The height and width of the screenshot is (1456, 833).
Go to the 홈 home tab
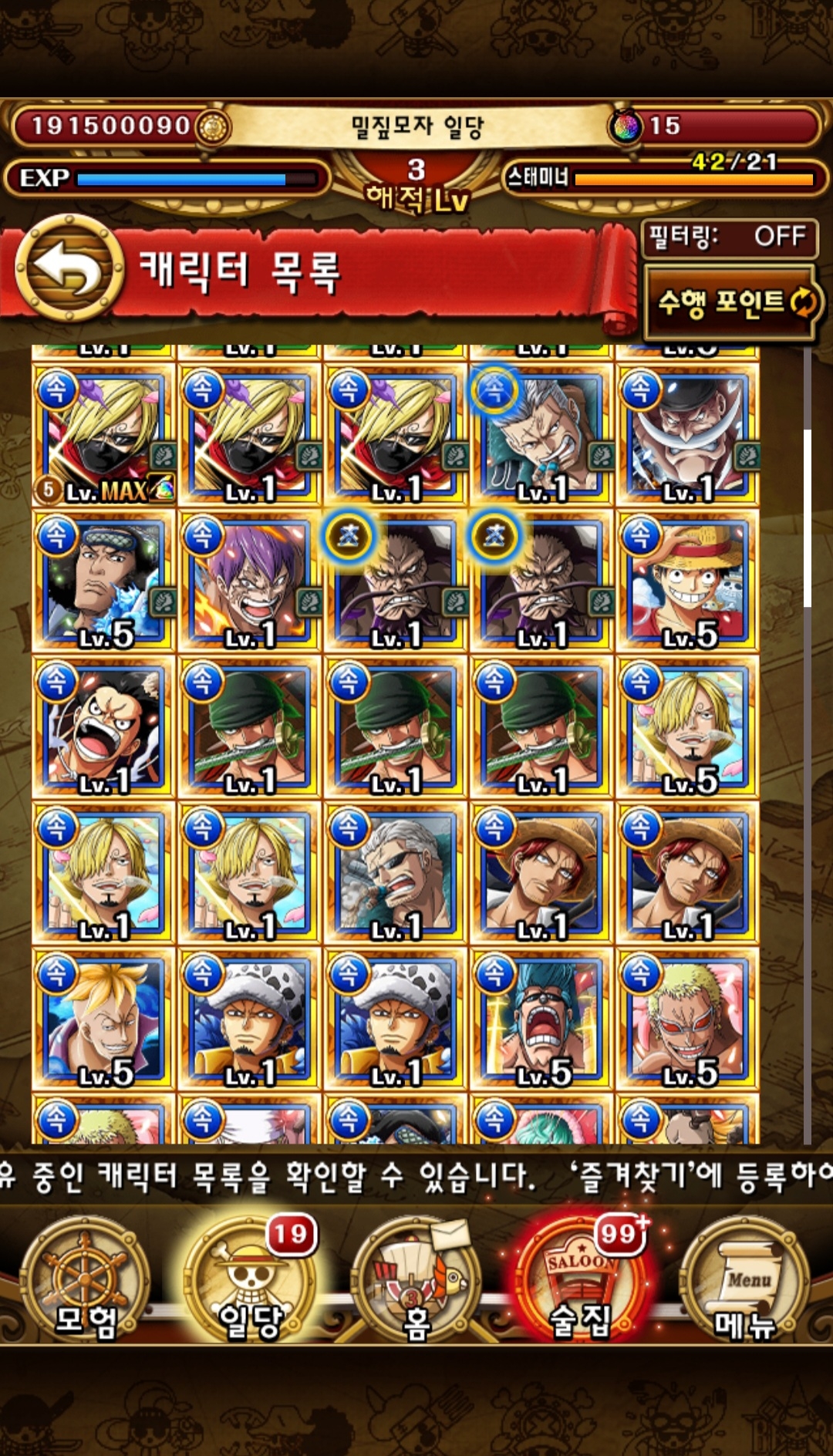[x=416, y=1280]
